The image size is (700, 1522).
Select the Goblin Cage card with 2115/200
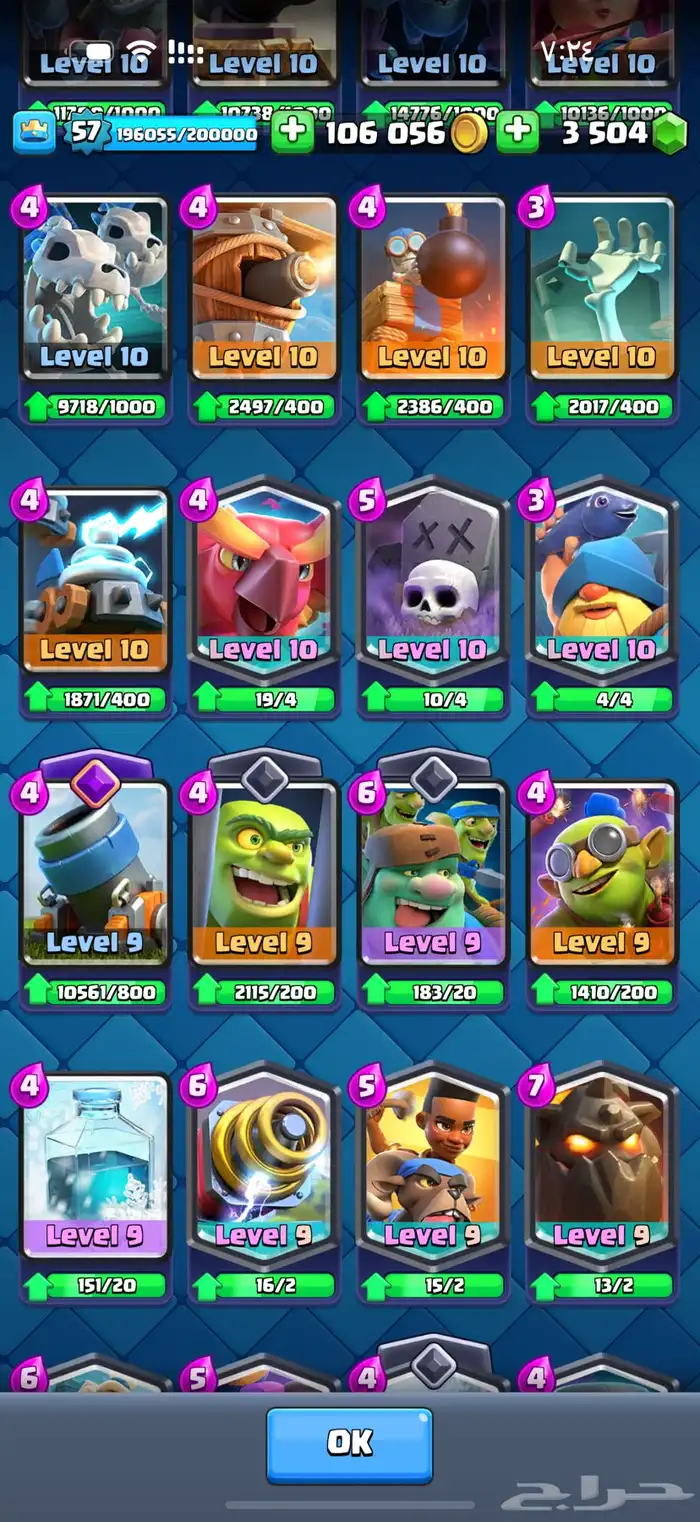click(264, 884)
